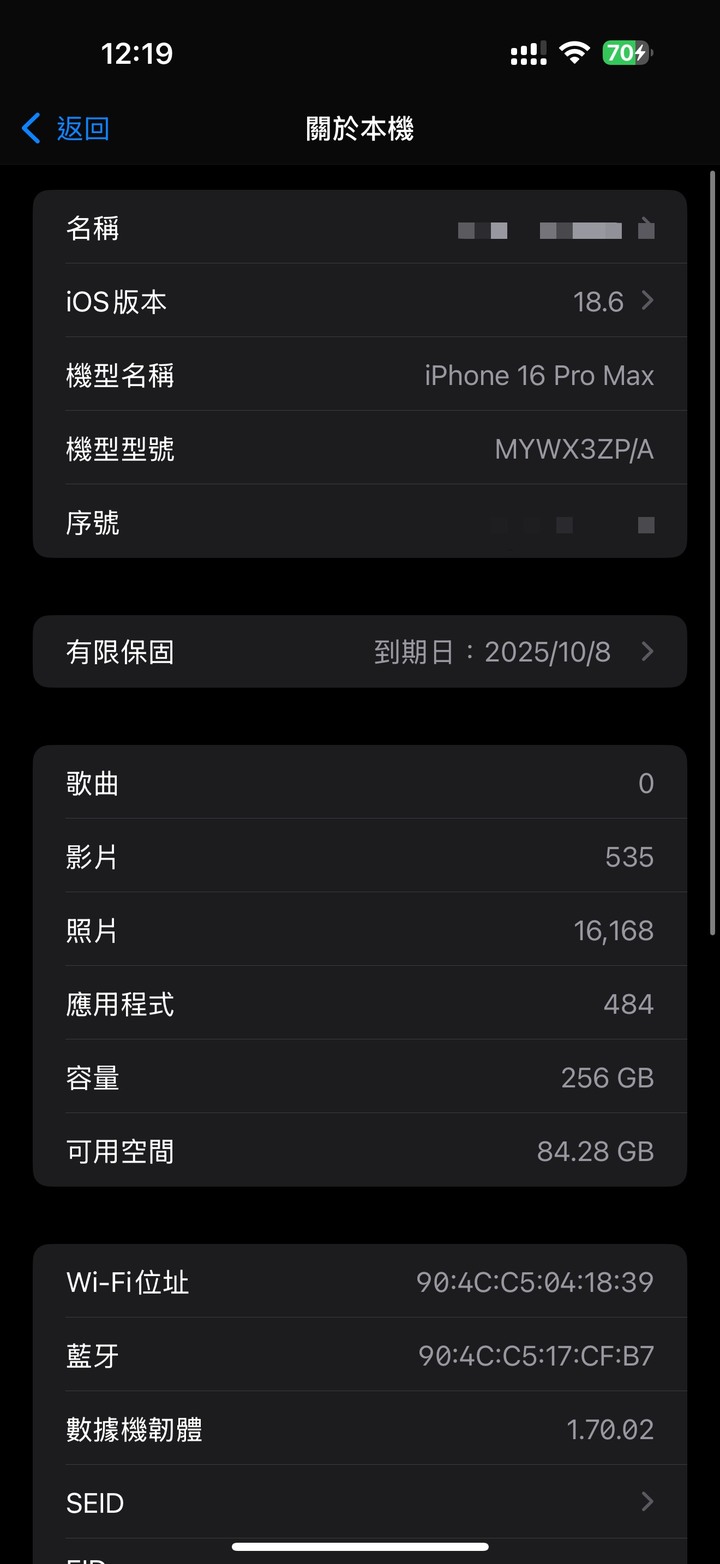Open the SEID row
The image size is (720, 1564).
coord(360,1502)
